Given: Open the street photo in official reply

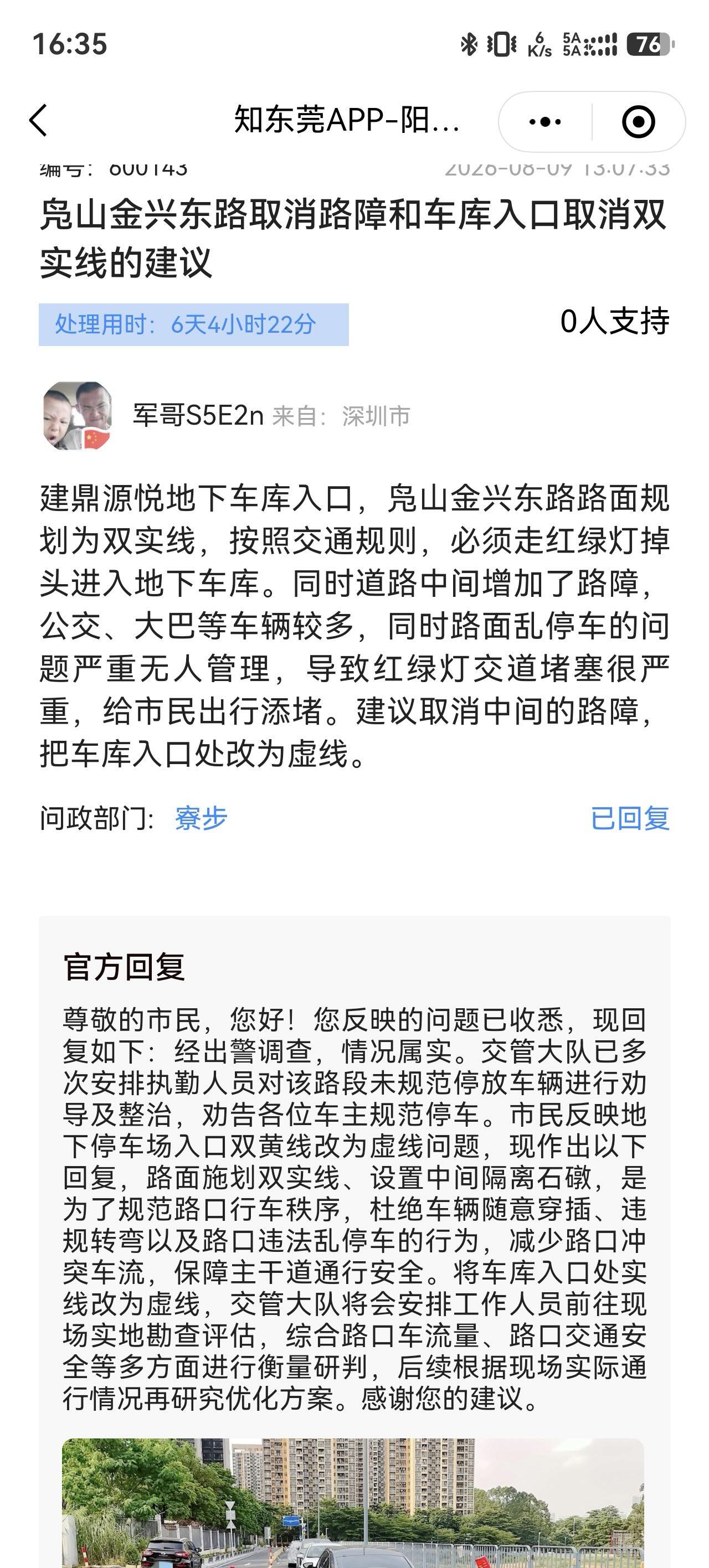Looking at the screenshot, I should point(353,1502).
